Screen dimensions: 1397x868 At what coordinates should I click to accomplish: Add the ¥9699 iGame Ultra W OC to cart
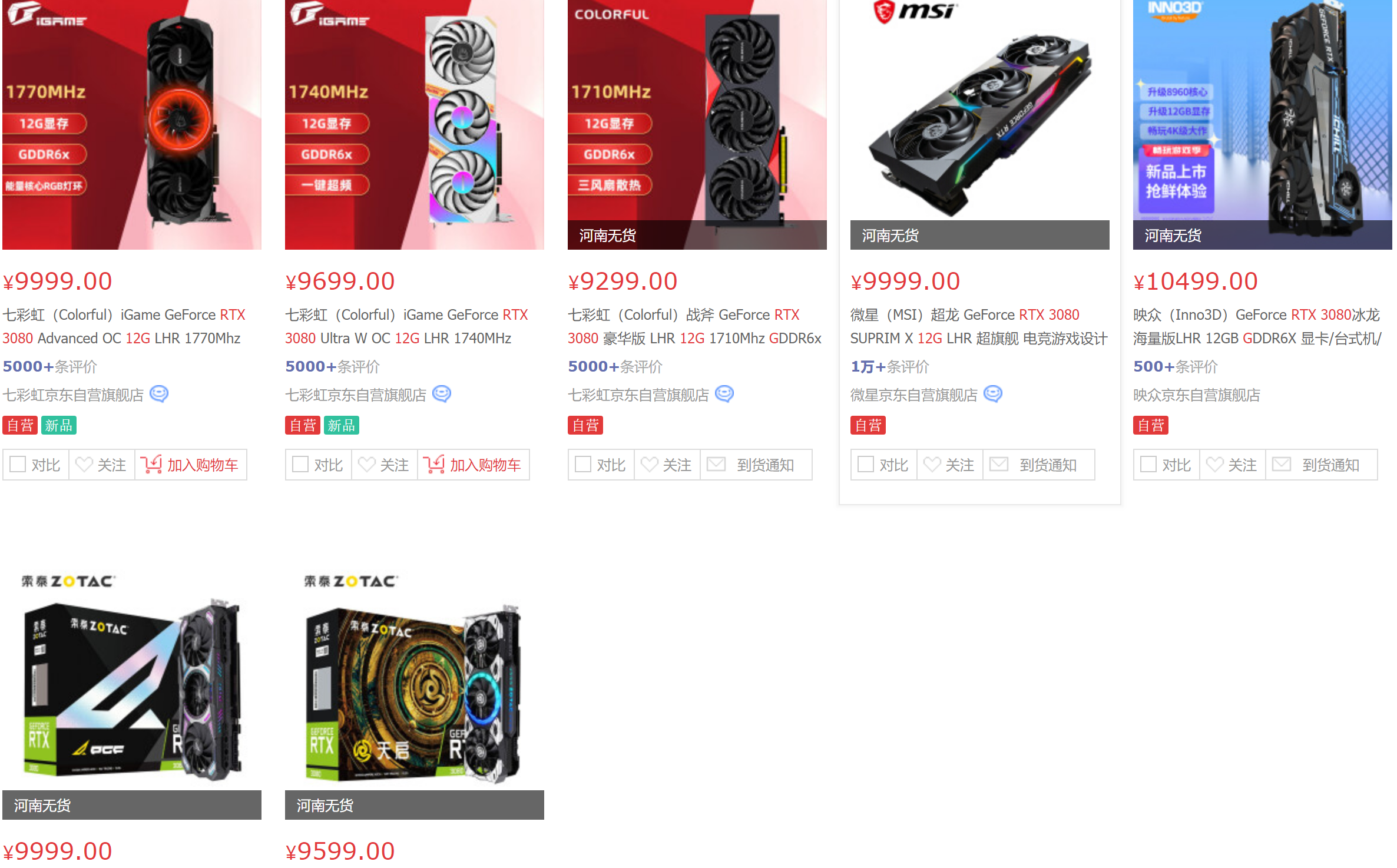[x=474, y=465]
